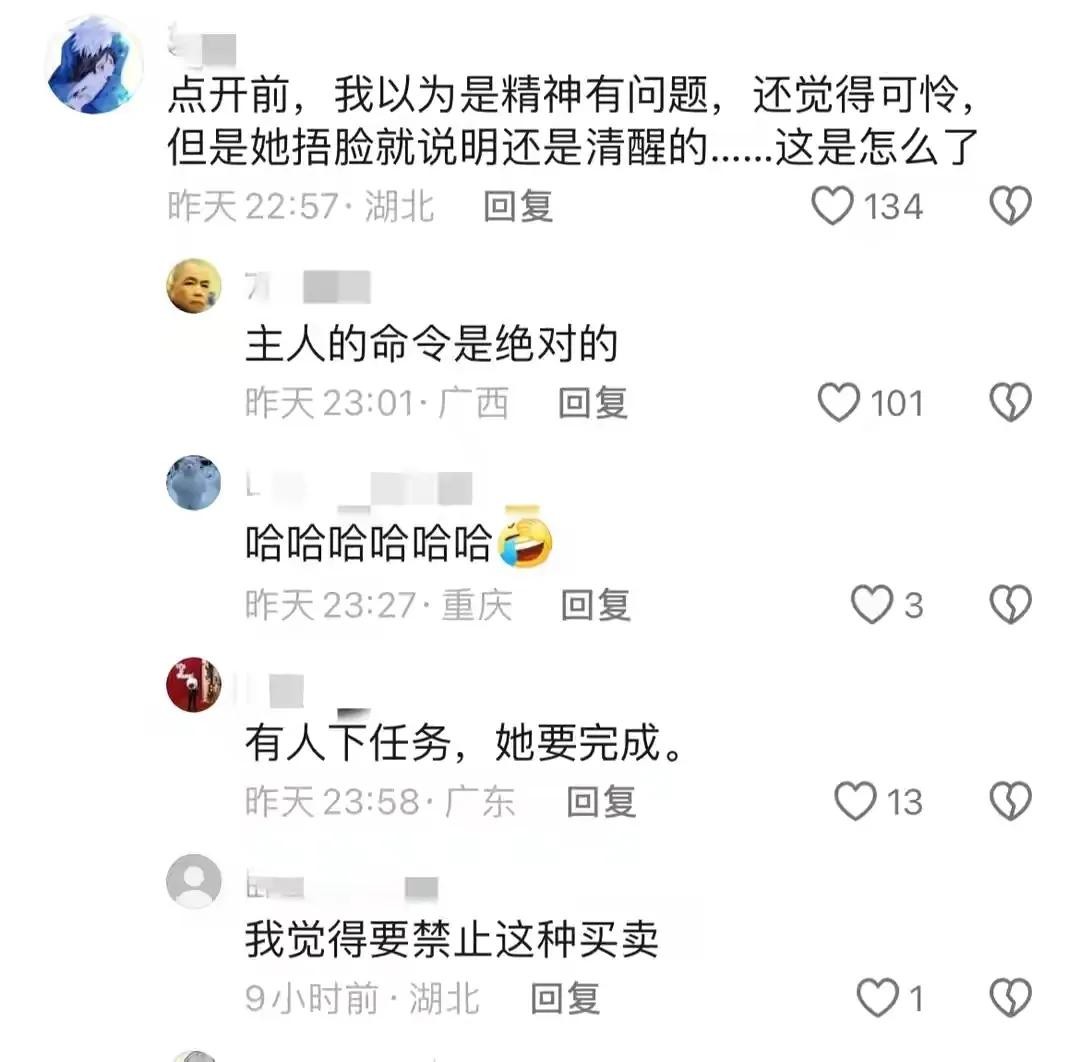
Task: Dislike the comment 主人的命令是绝对的
Action: (x=1009, y=403)
